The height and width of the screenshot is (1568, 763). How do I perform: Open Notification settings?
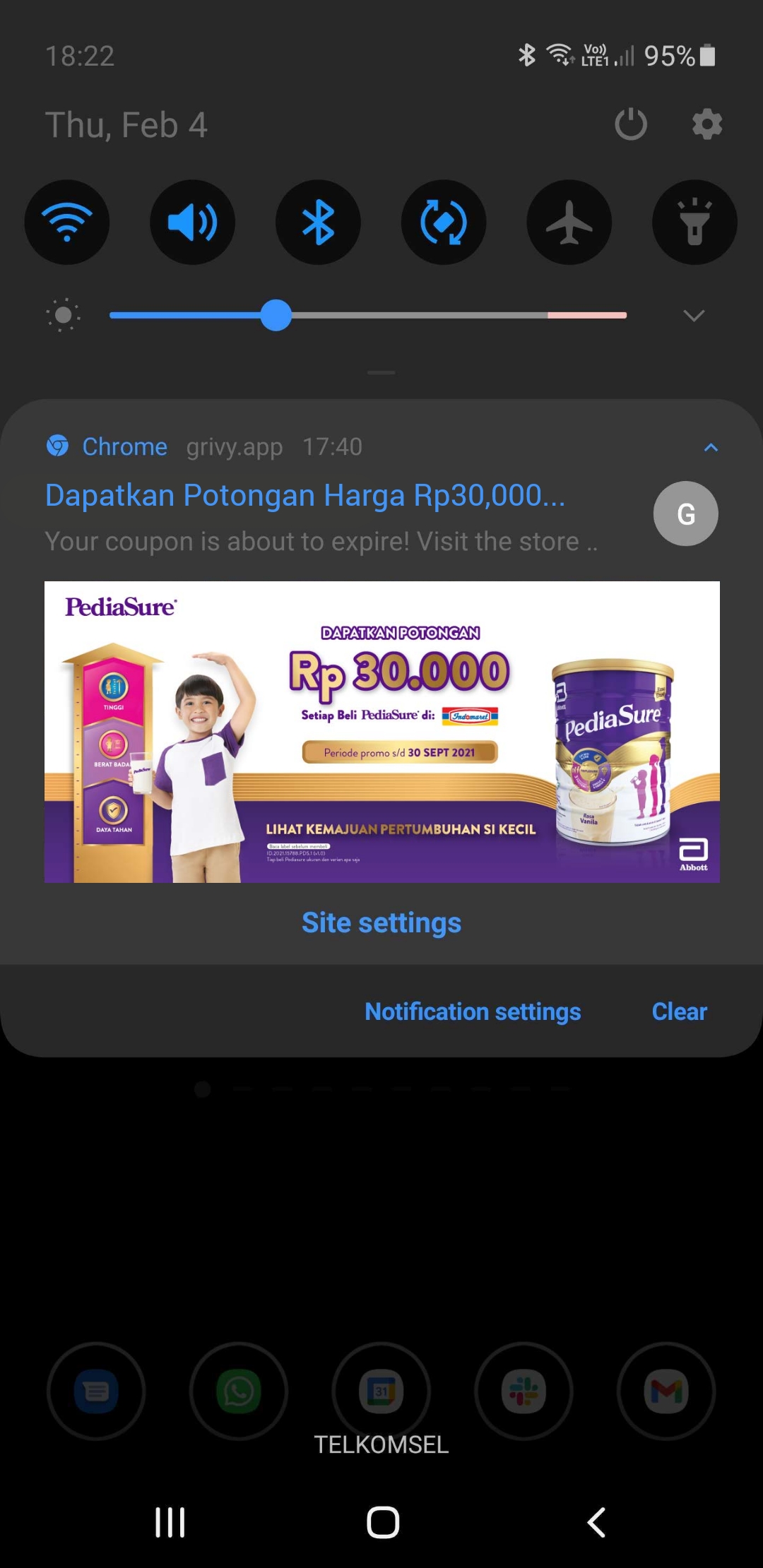(x=473, y=1011)
